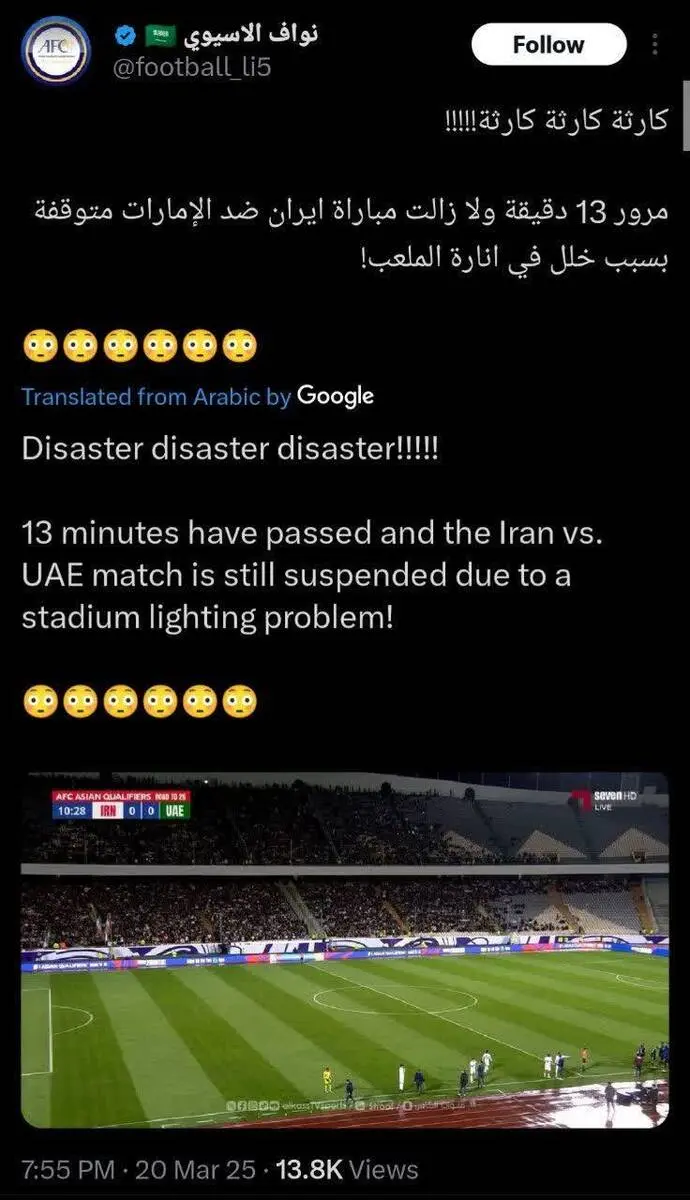Open the AFC profile avatar

[56, 50]
